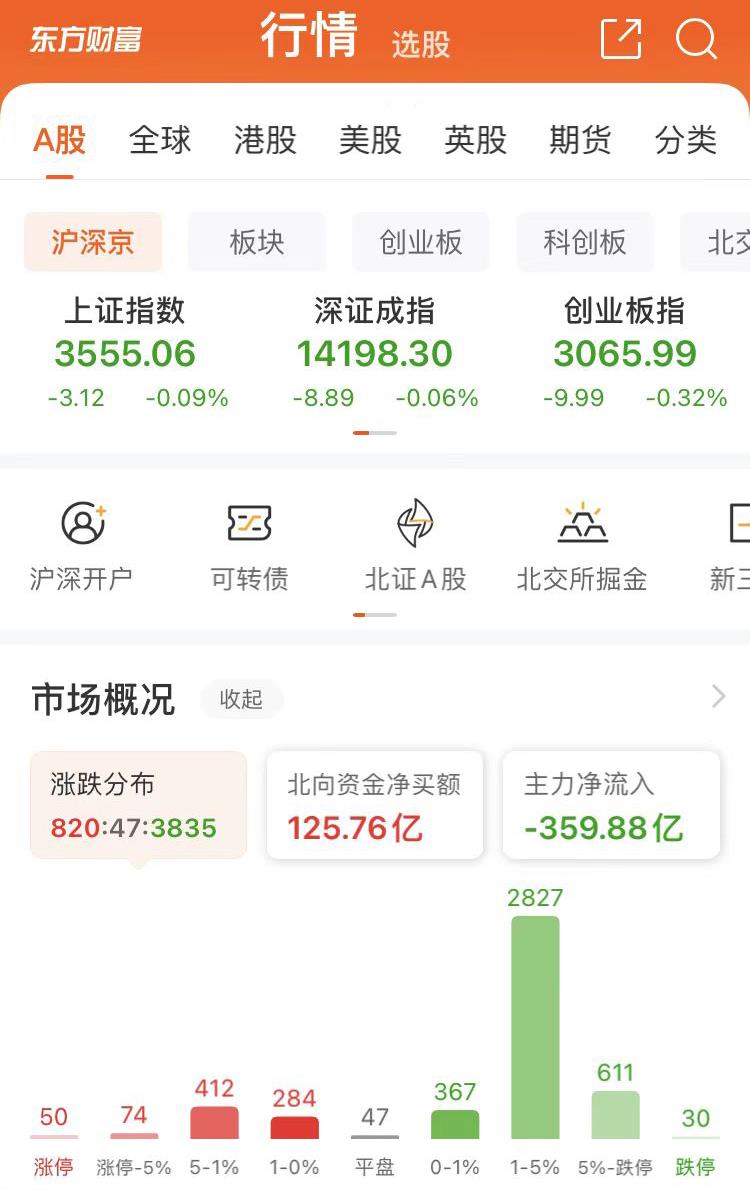Open 可转债 shortcut
The width and height of the screenshot is (750, 1191).
[249, 547]
